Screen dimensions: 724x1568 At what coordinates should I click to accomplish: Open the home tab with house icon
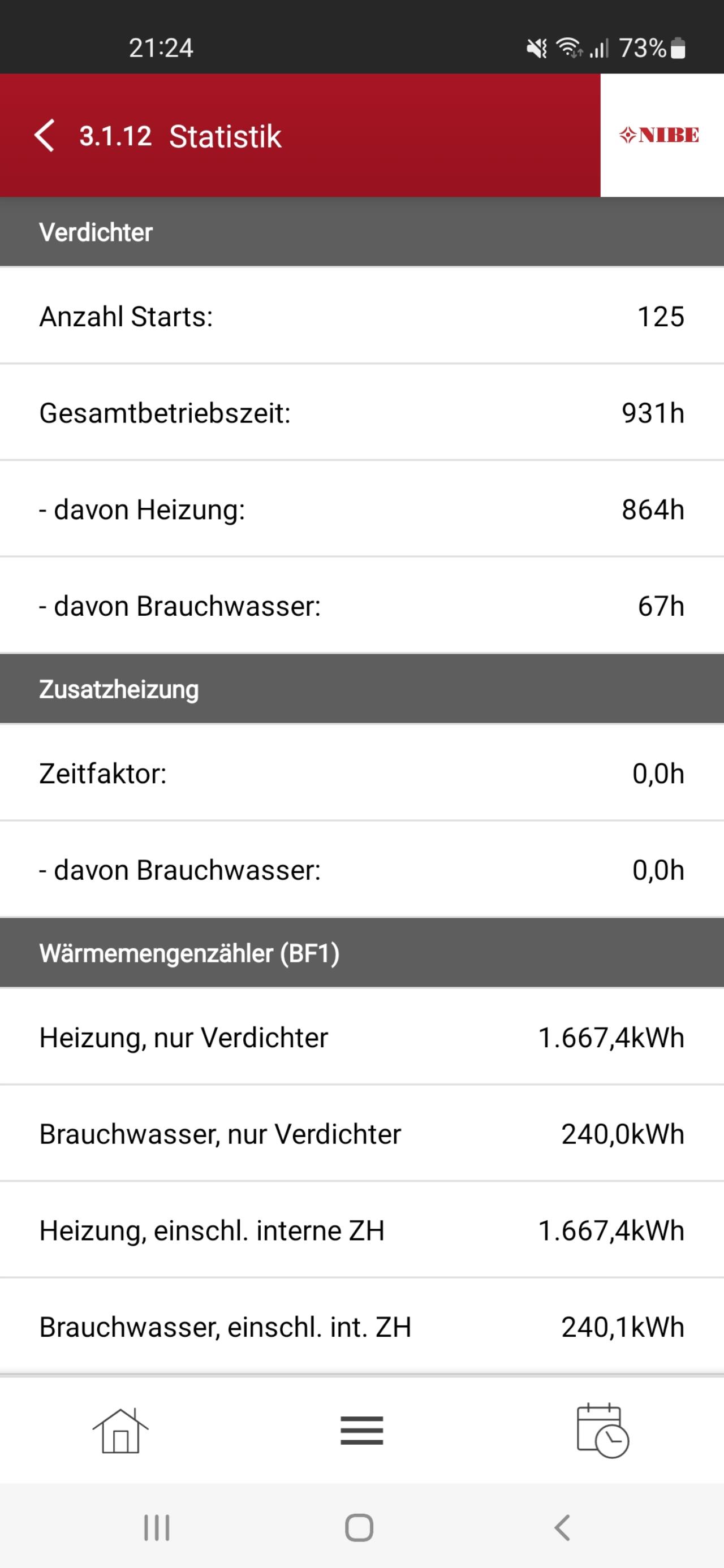[120, 1431]
